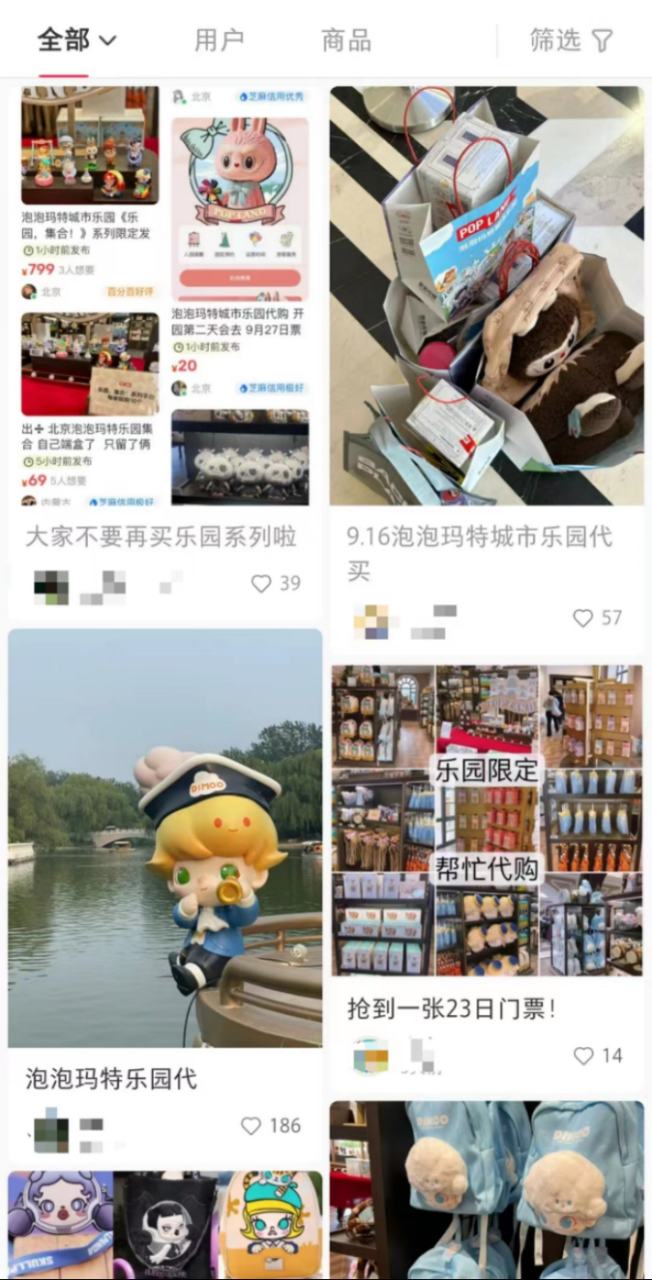Like the 9.16泡泡玛特城市乐园代买 post
The width and height of the screenshot is (652, 1280).
coord(584,618)
